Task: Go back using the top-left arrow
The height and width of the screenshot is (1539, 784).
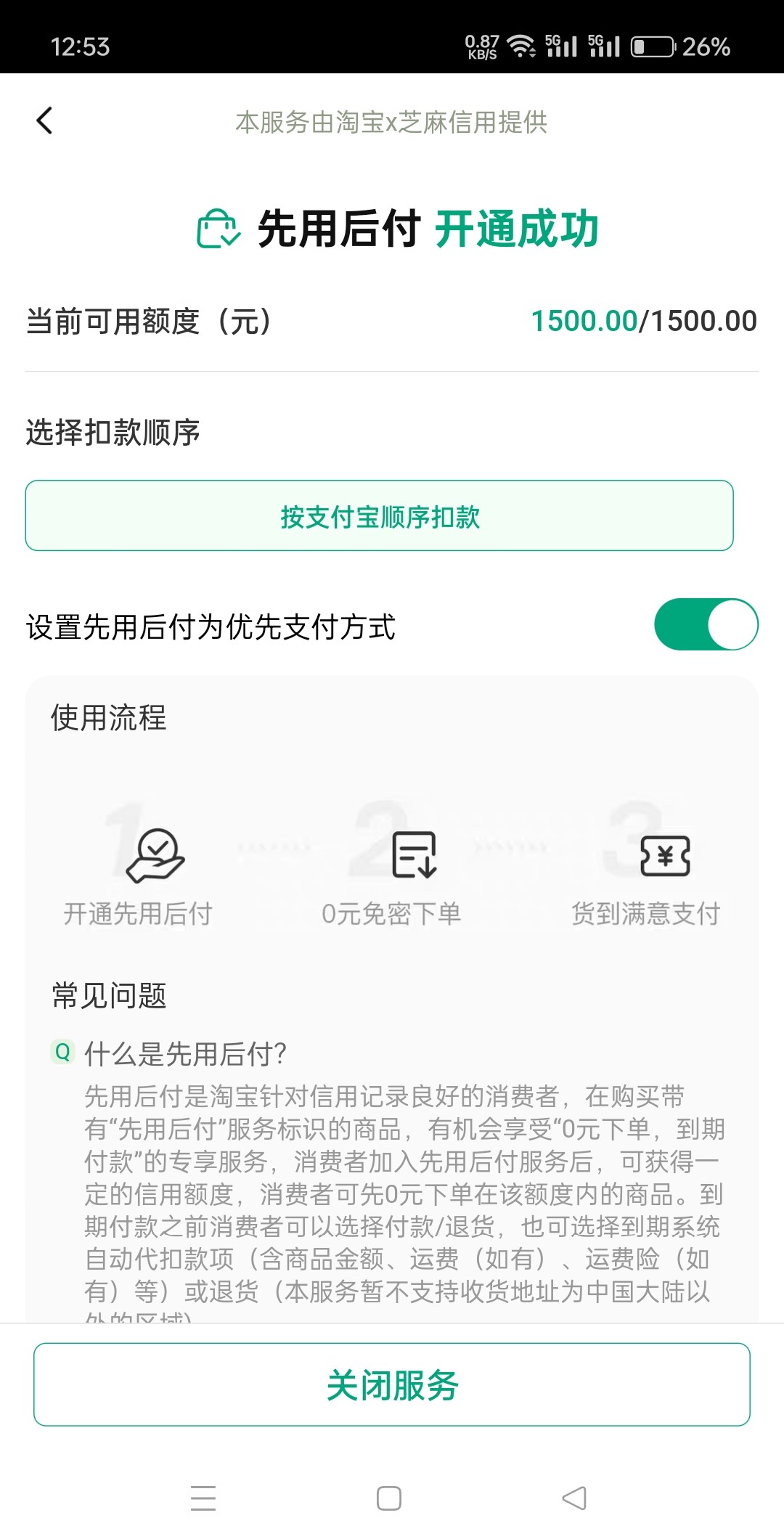Action: [x=44, y=121]
